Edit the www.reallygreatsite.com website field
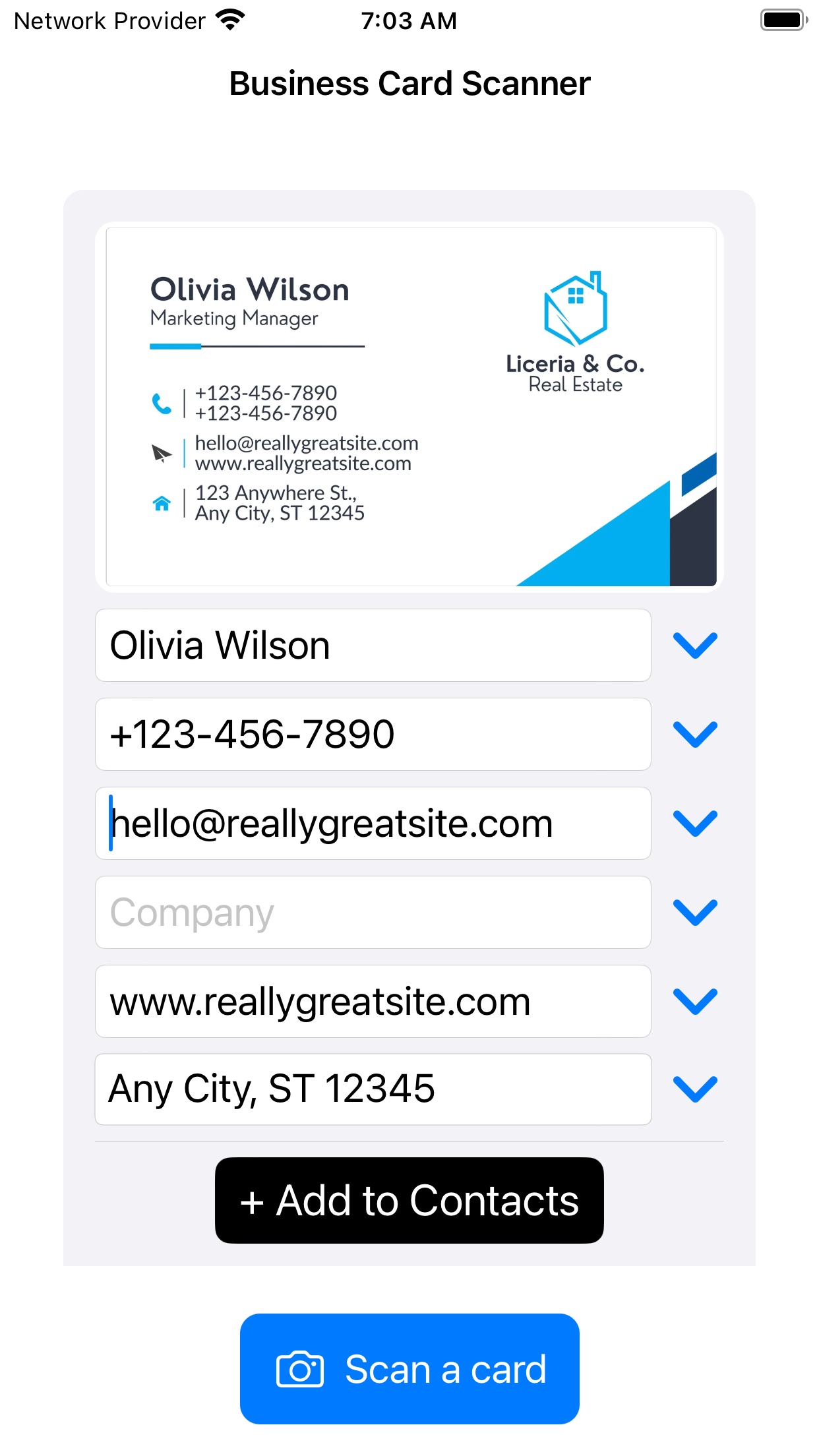 click(x=373, y=1001)
